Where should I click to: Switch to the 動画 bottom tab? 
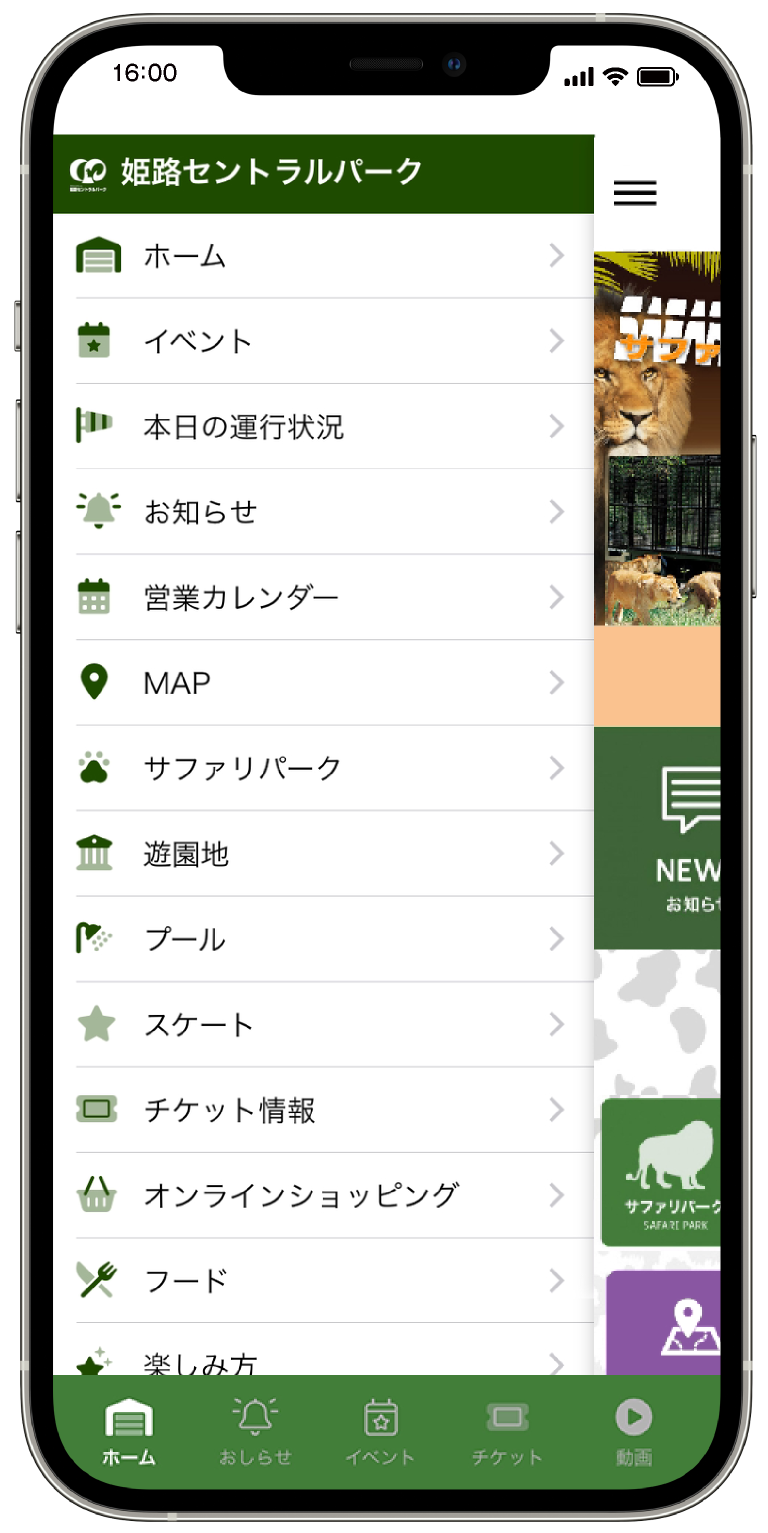pos(634,1431)
